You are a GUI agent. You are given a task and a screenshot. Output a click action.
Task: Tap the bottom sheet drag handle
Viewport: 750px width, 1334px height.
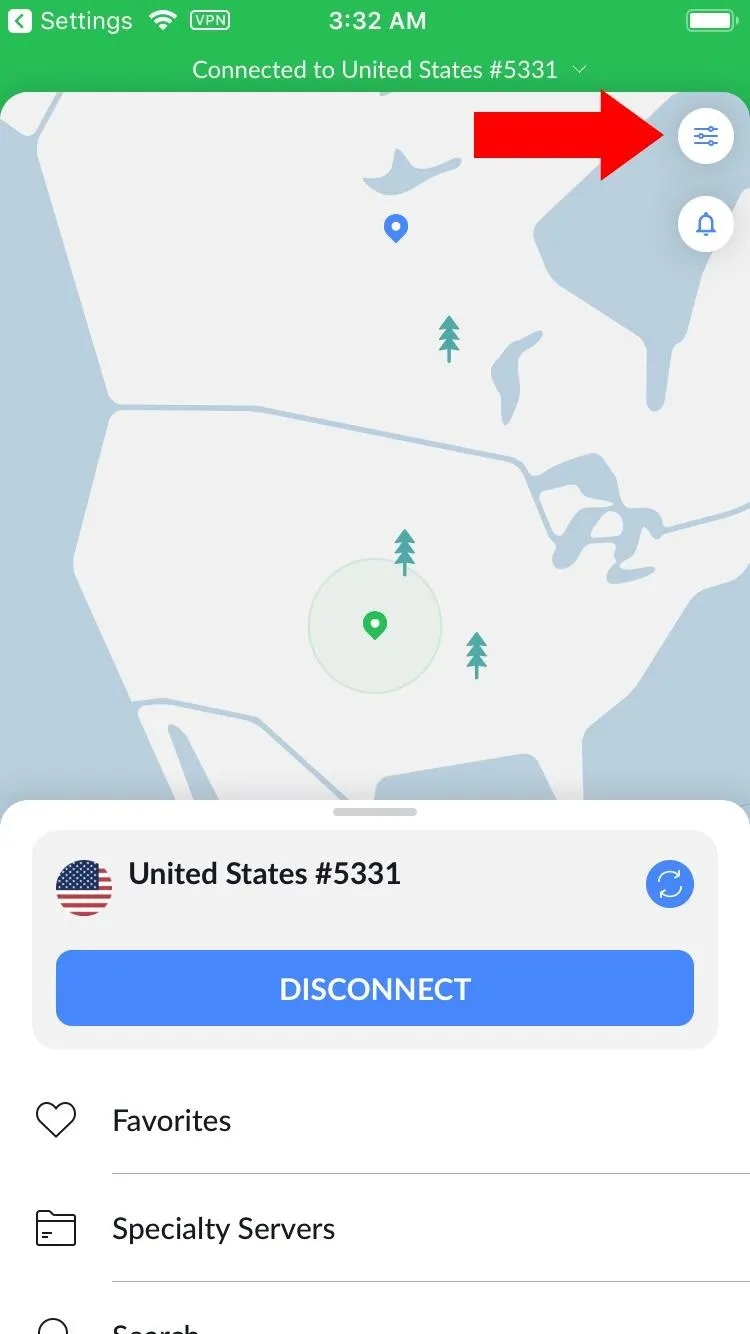tap(375, 812)
